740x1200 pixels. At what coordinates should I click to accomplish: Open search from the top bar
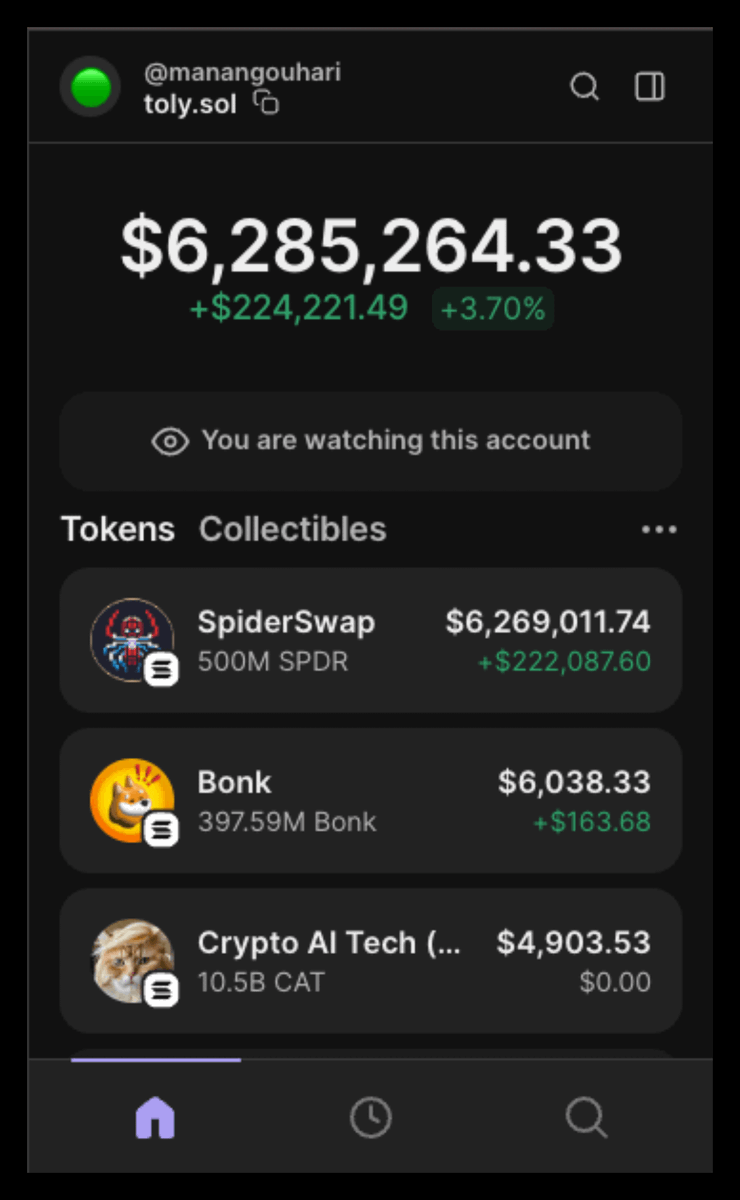[584, 87]
